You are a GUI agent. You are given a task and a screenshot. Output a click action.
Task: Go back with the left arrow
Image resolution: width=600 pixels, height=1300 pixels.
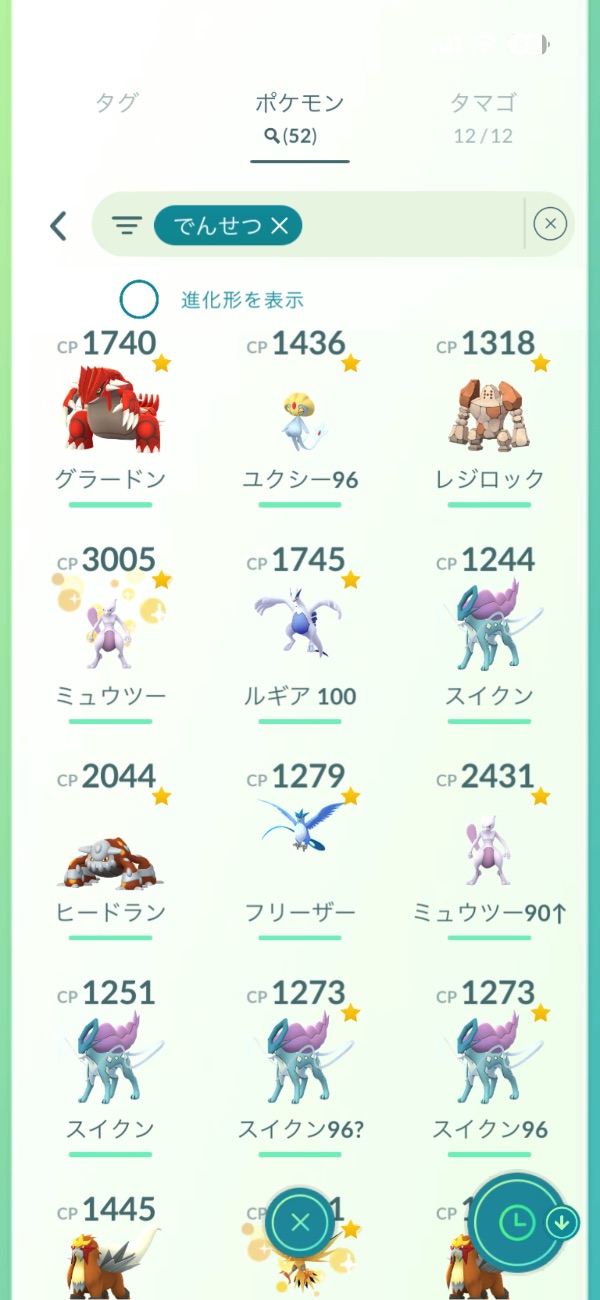58,226
